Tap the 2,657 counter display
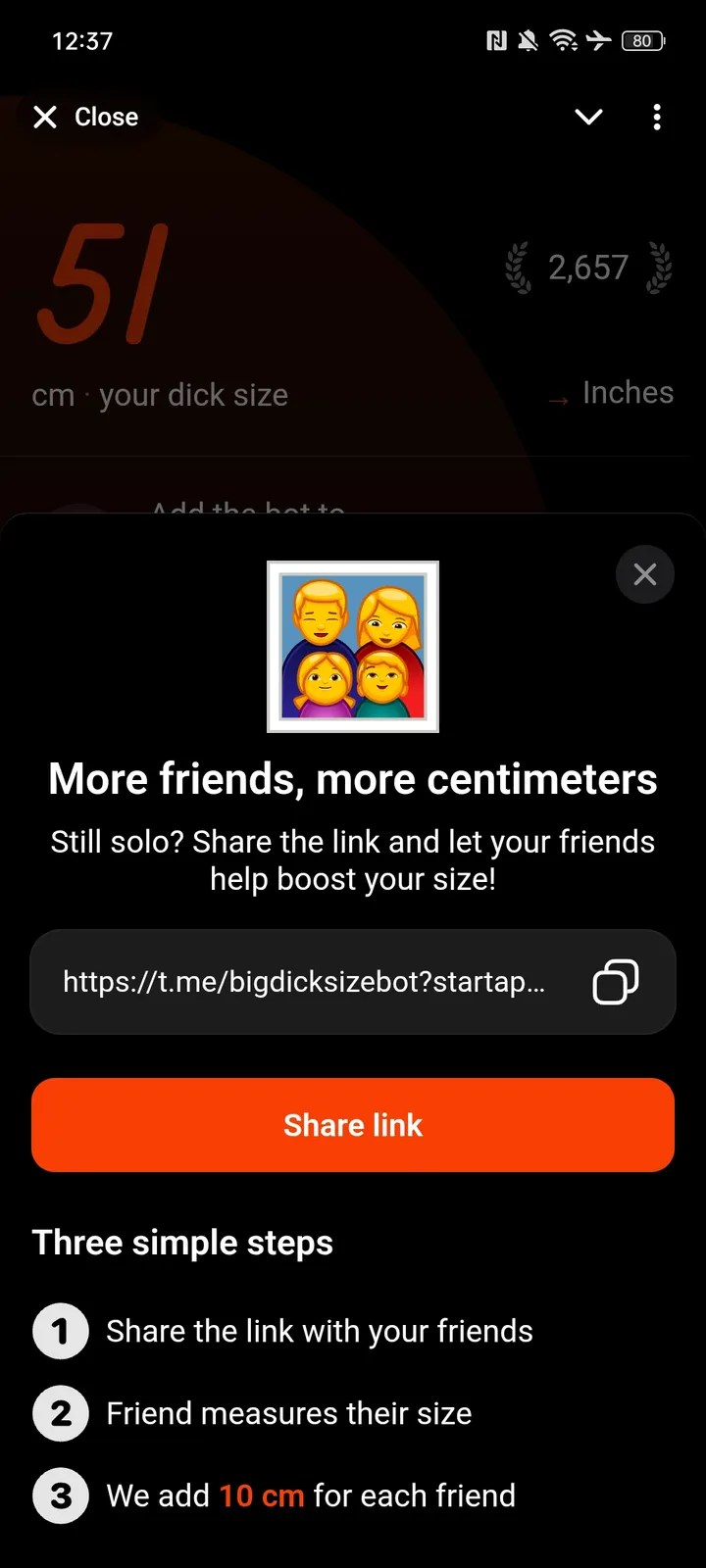This screenshot has height=1568, width=706. [587, 267]
